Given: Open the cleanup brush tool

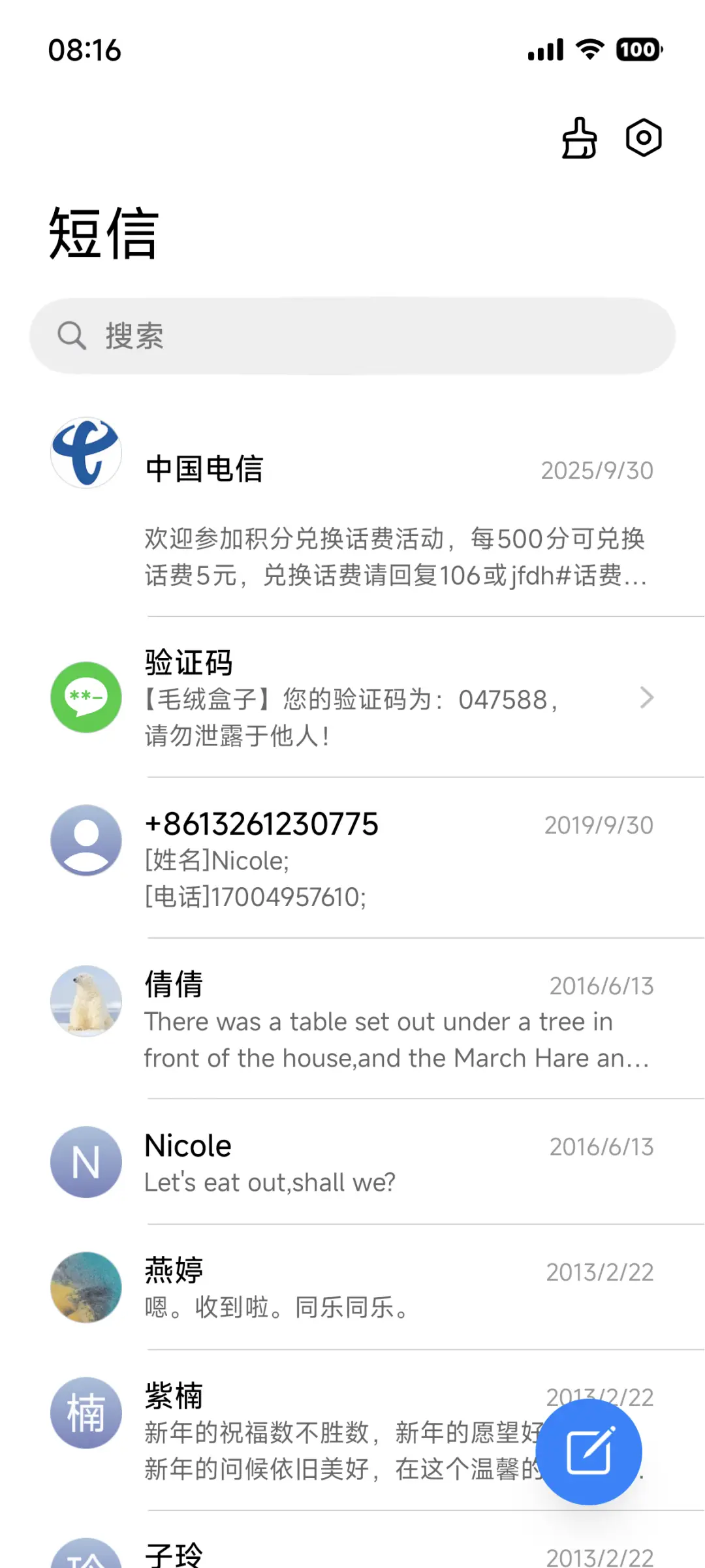Looking at the screenshot, I should point(580,138).
